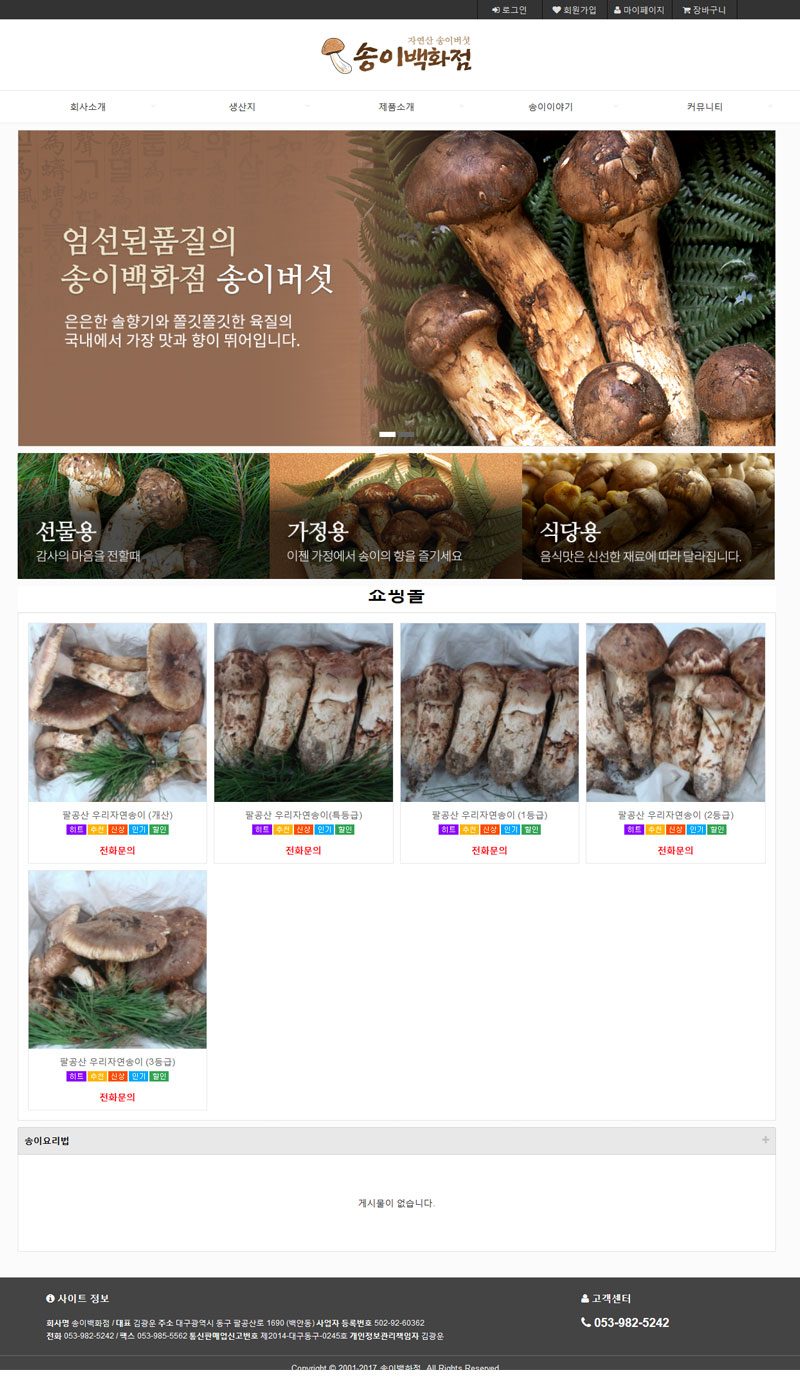The image size is (800, 1377).
Task: Expand 송이요리법 with the plus icon
Action: 765,1140
